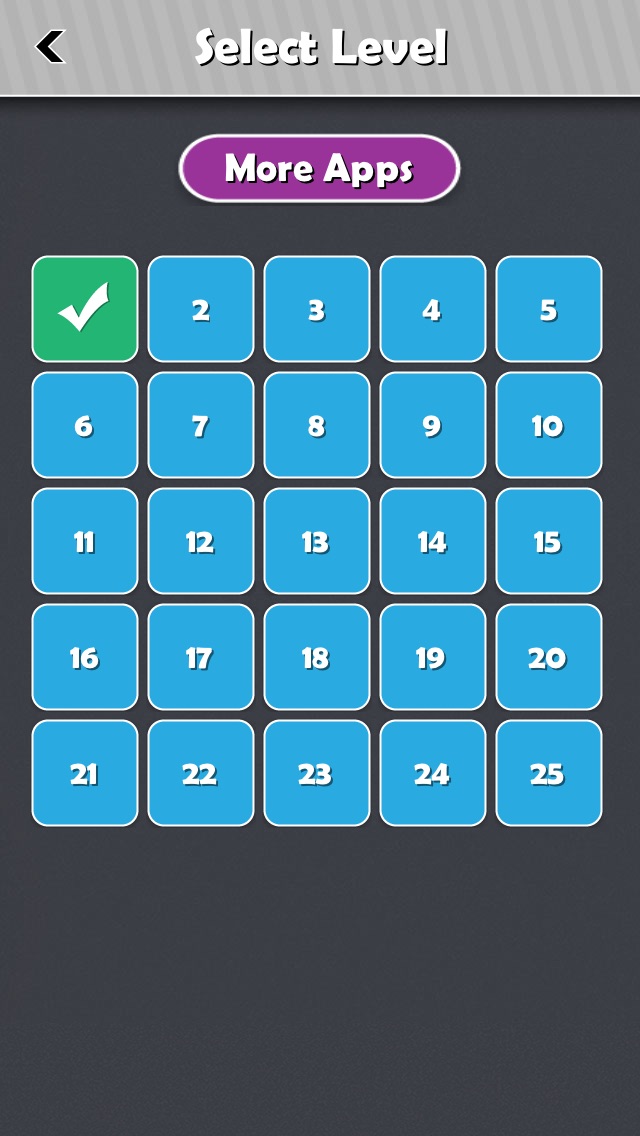The image size is (640, 1136).
Task: Go back using the arrow icon
Action: pos(50,46)
